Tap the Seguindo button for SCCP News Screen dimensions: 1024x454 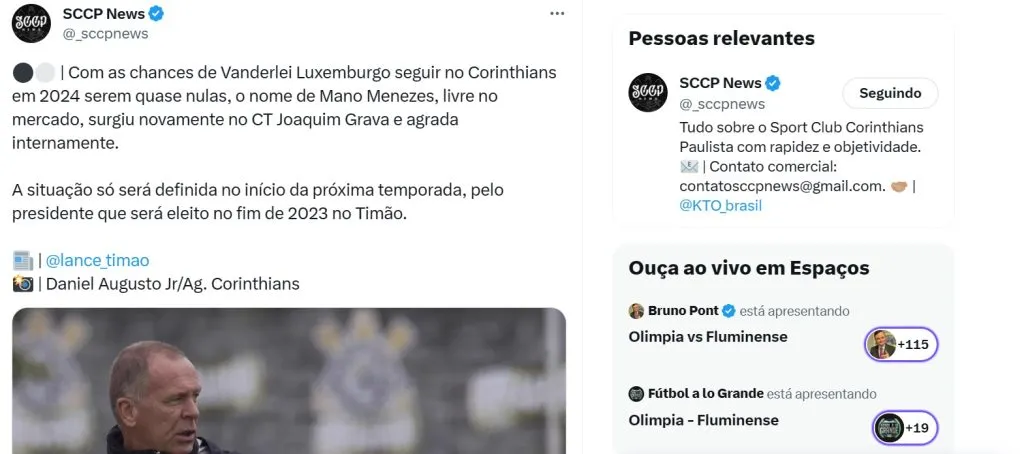(889, 93)
